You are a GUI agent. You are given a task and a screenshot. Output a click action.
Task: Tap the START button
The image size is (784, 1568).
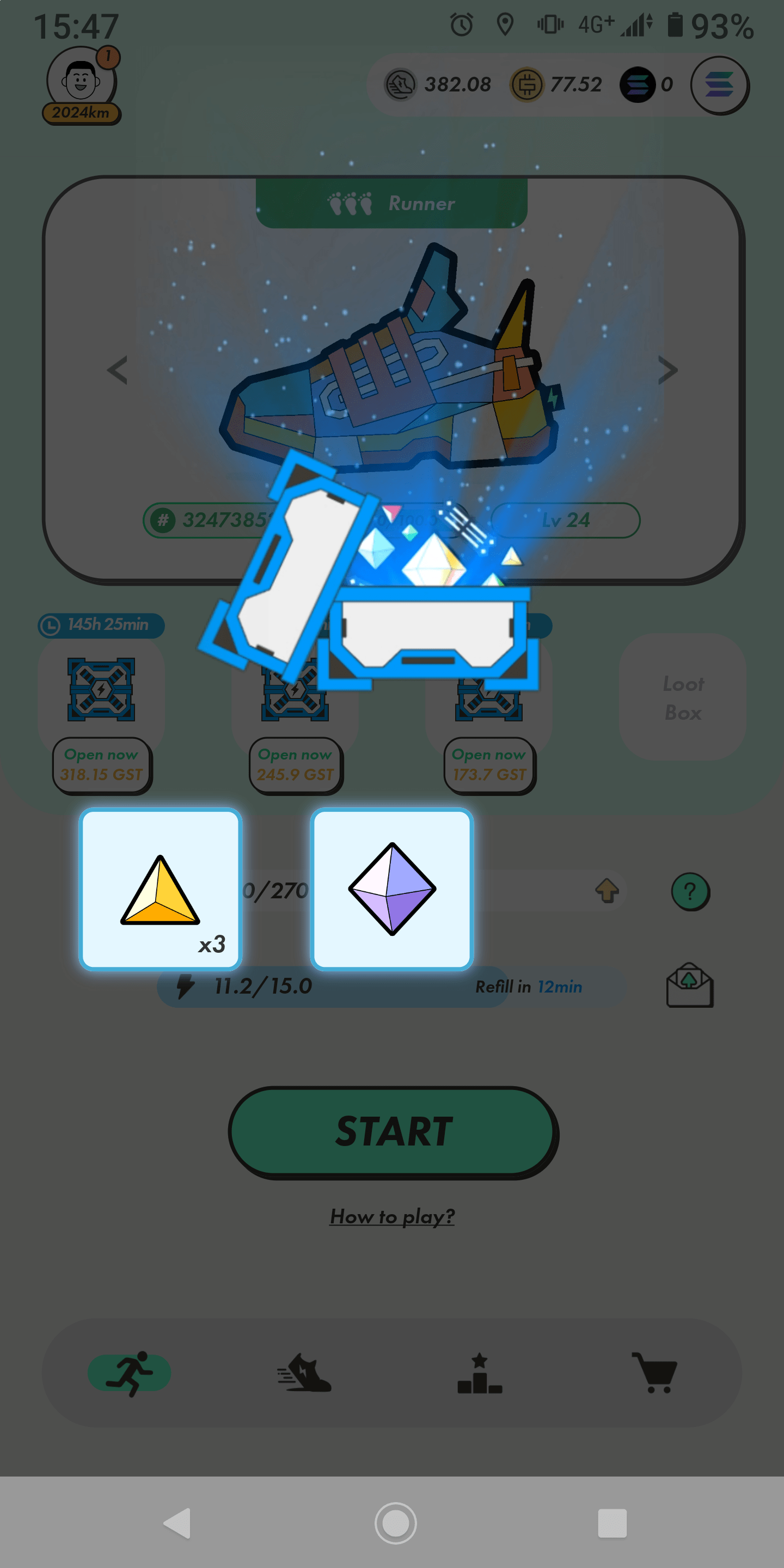[x=393, y=1131]
